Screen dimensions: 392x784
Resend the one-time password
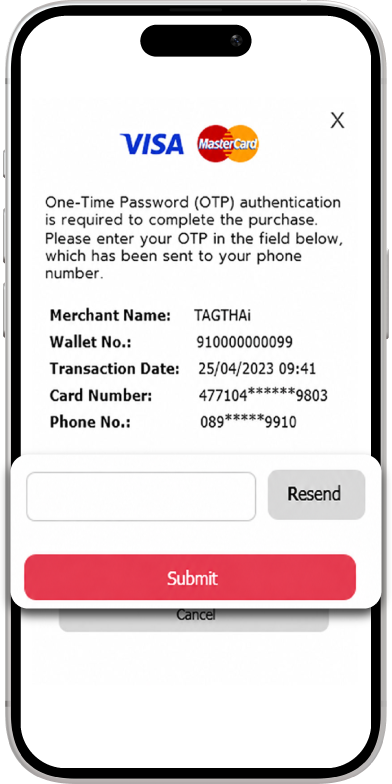[x=316, y=494]
